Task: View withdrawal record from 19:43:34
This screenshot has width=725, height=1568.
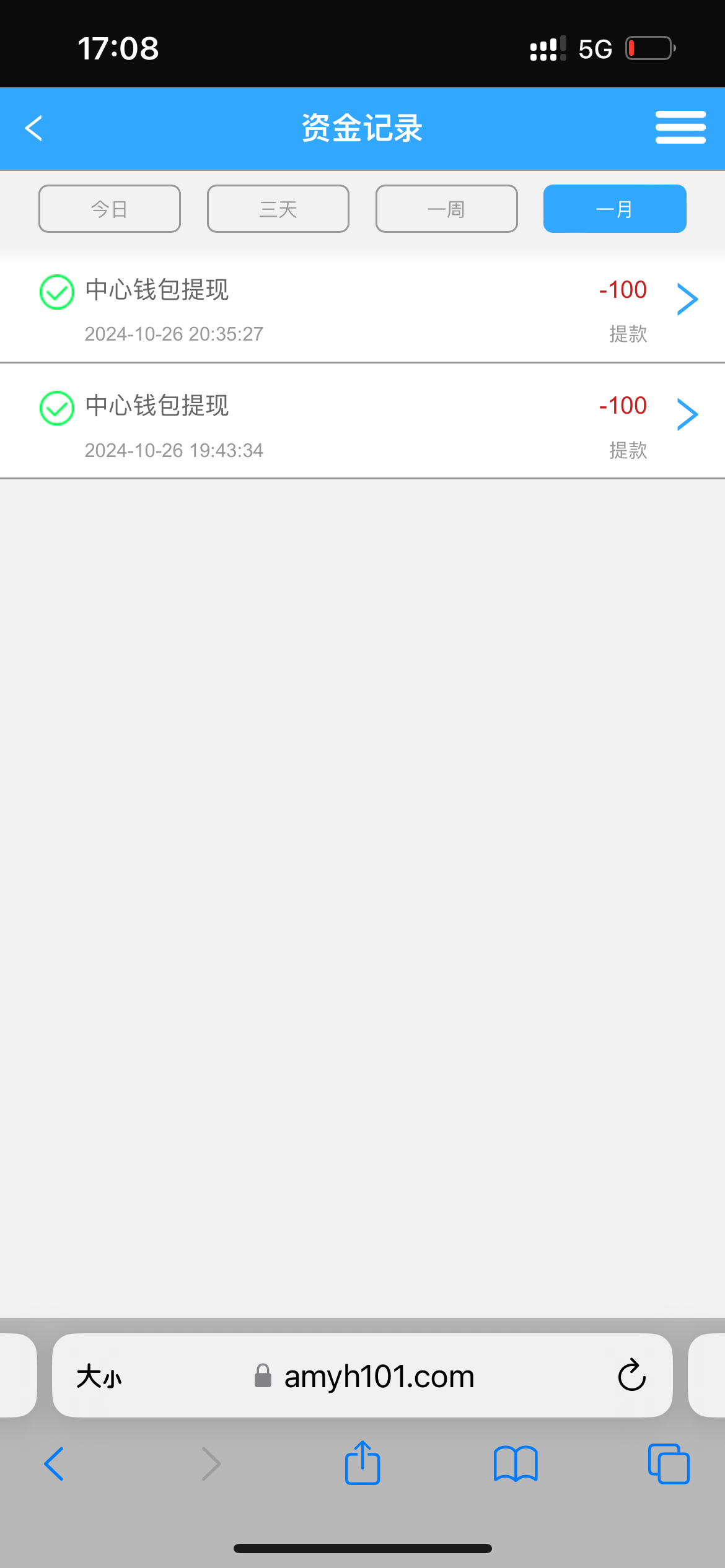Action: pos(687,414)
